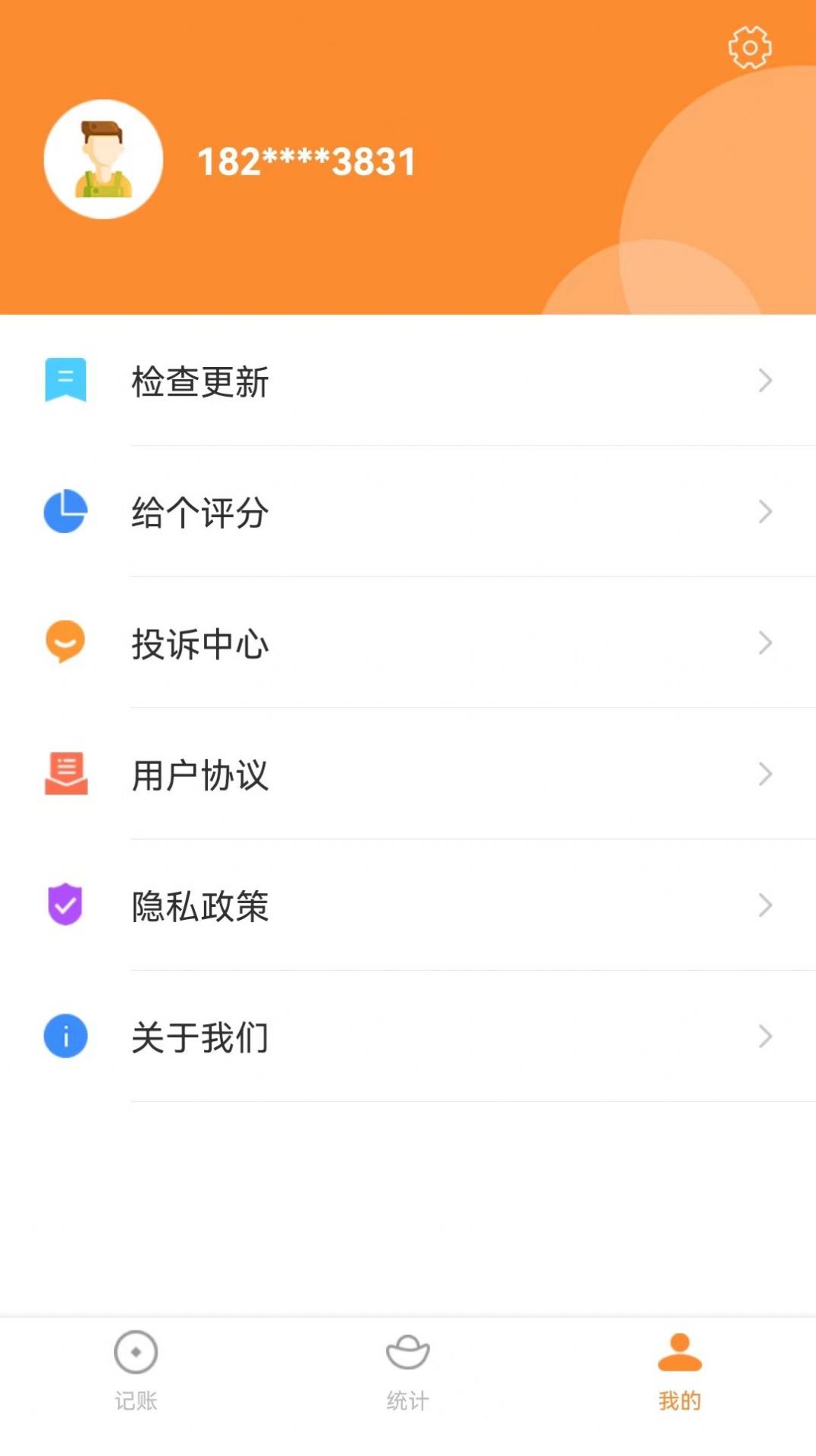Click the masked phone number 182****3831
Screen dimensions: 816x1456
point(306,160)
